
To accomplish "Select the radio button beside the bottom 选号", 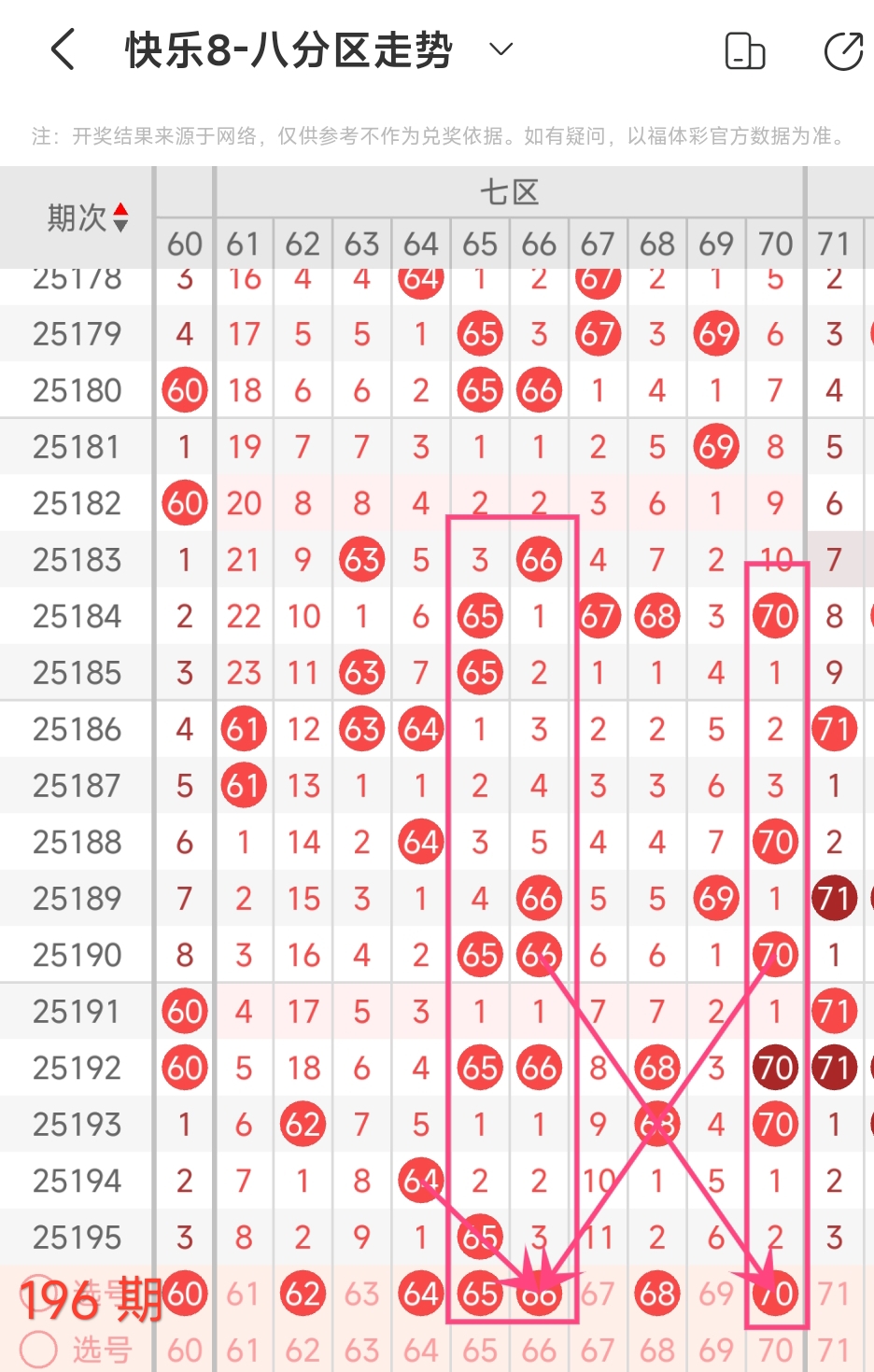I will 38,1349.
